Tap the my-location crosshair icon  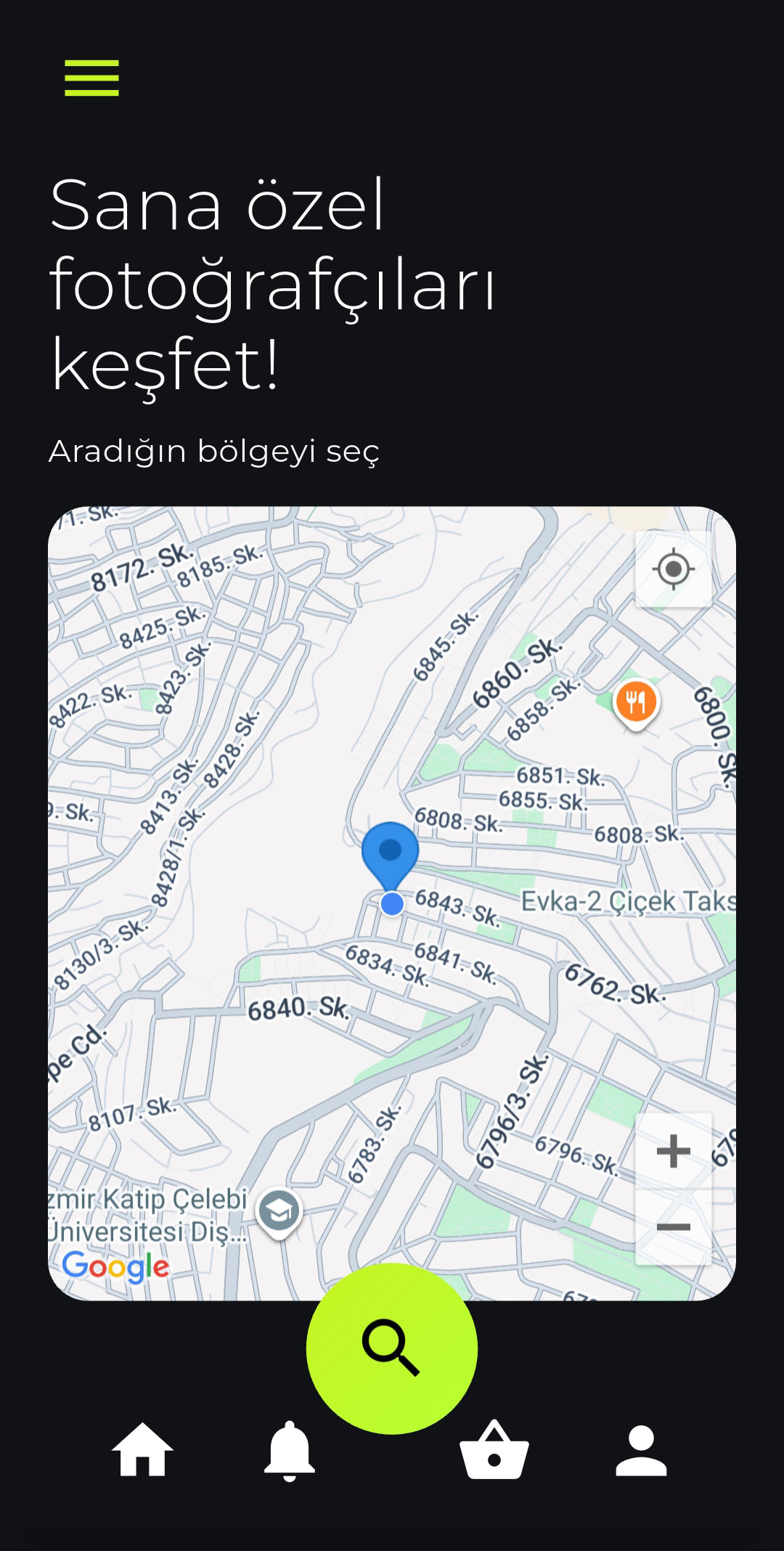pyautogui.click(x=674, y=569)
